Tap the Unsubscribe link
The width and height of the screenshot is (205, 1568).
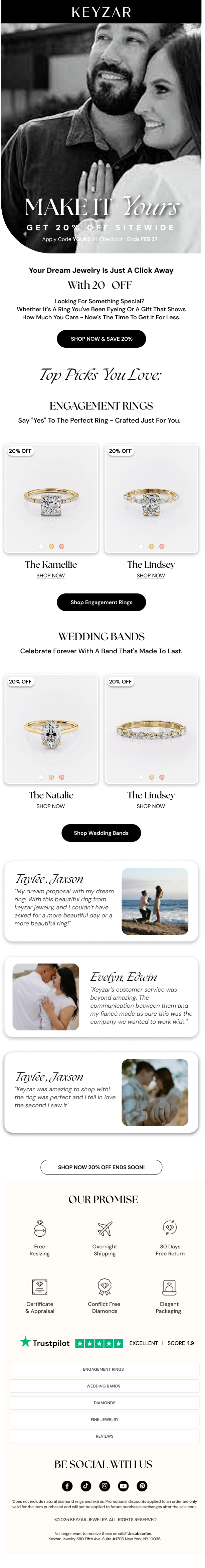pyautogui.click(x=140, y=1533)
